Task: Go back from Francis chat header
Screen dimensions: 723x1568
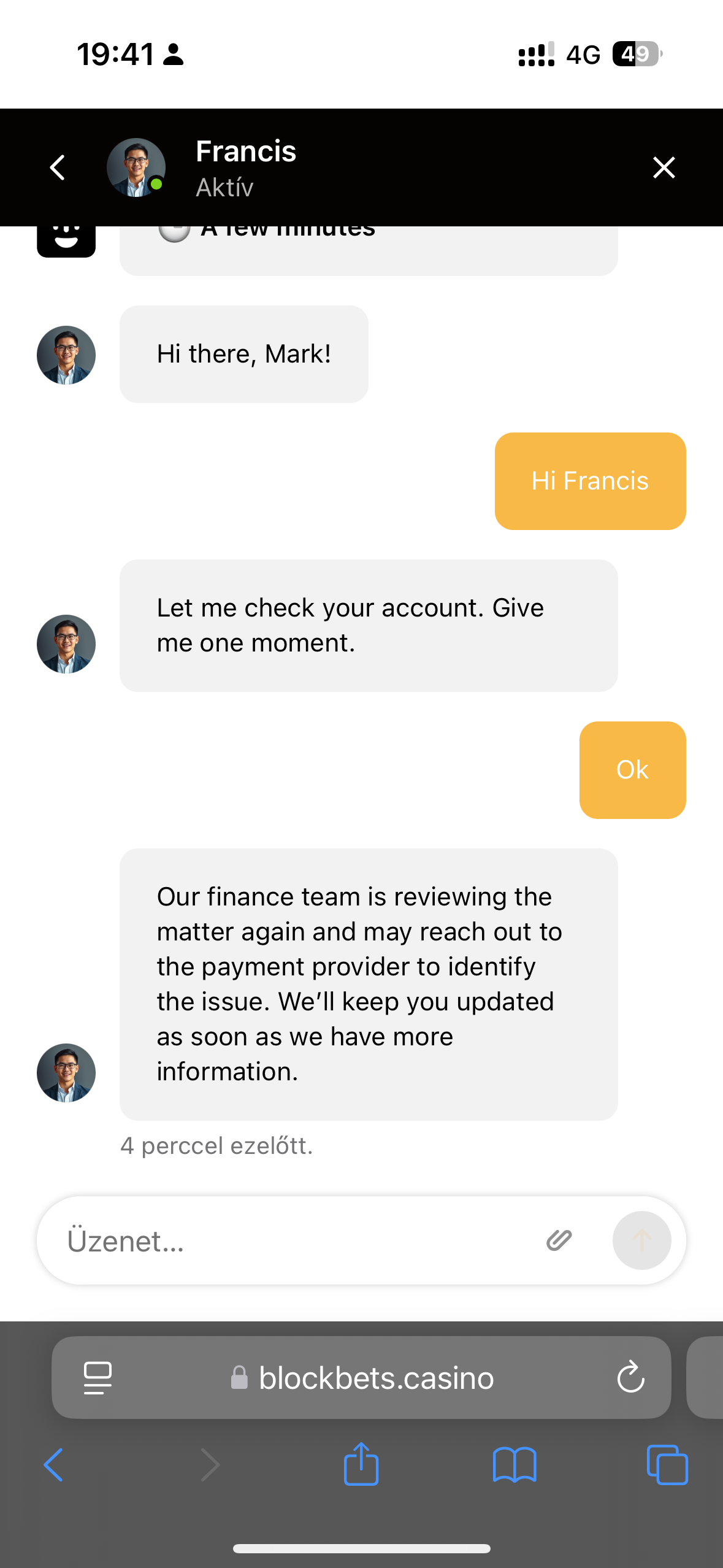Action: click(58, 167)
